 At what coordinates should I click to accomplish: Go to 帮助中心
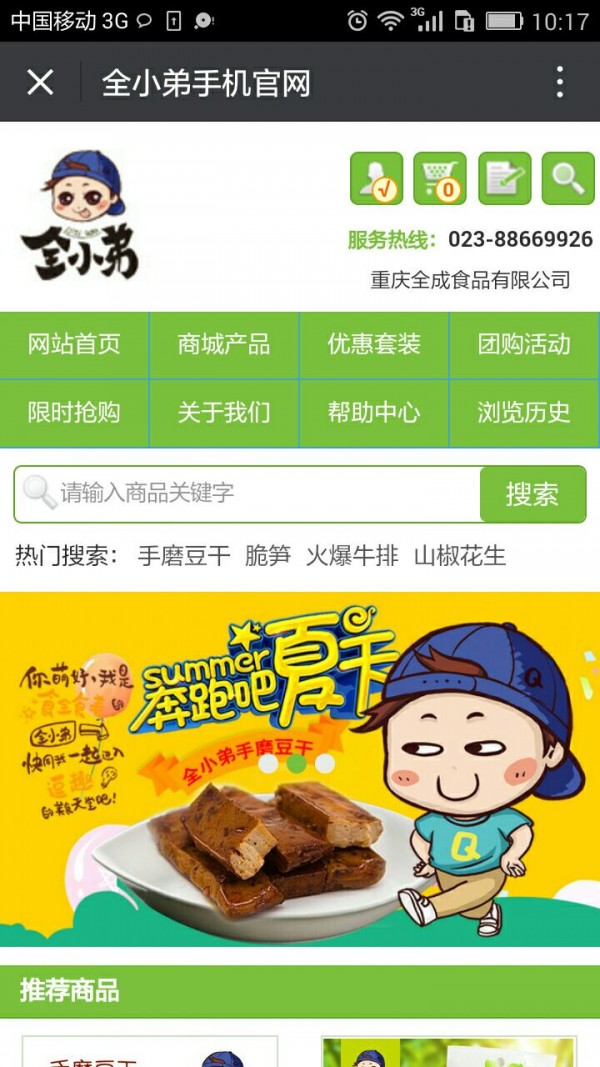coord(374,412)
